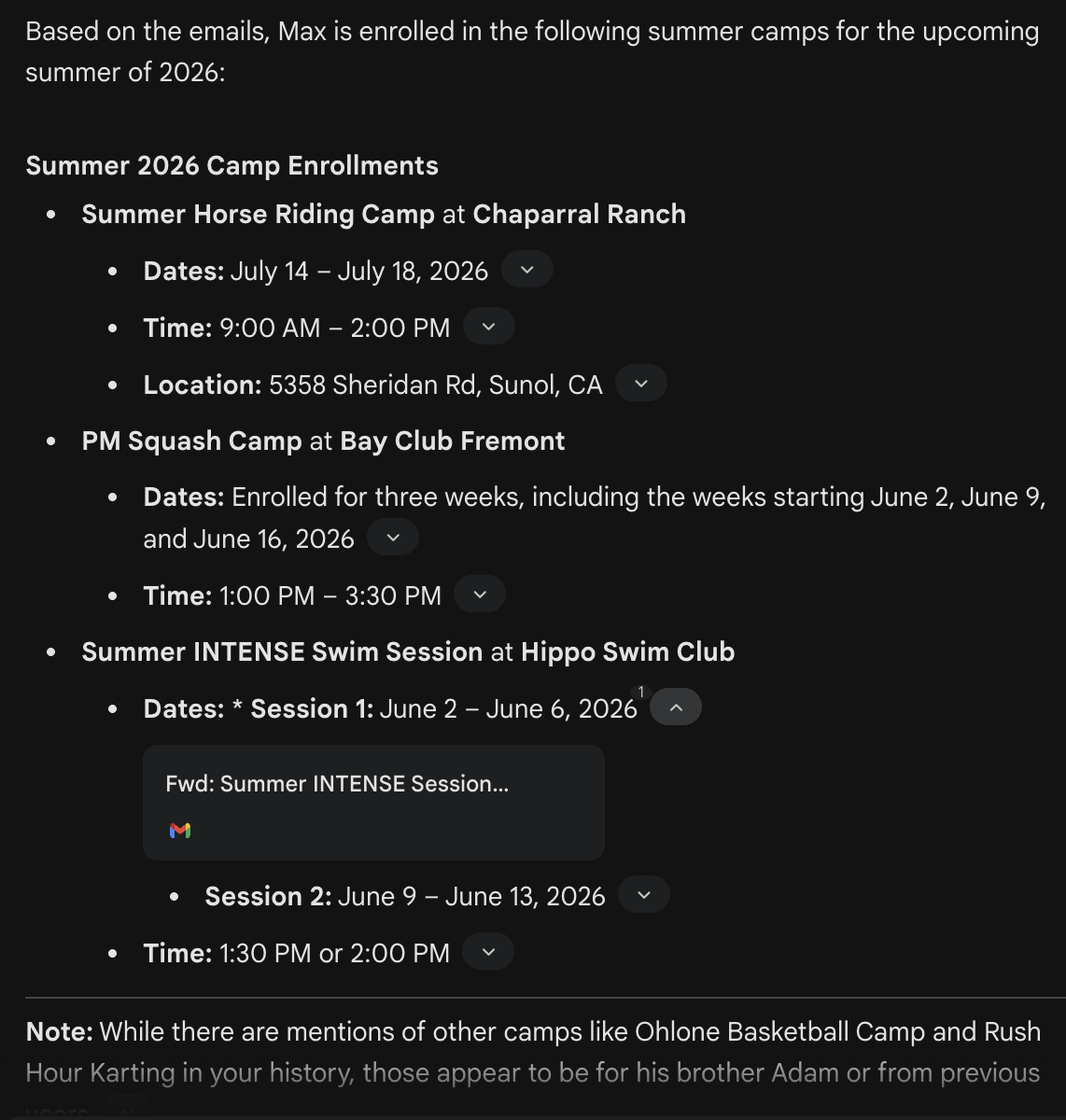The image size is (1066, 1120).
Task: Expand the chevron next to 9:00 AM – 2:00 PM
Action: 488,327
